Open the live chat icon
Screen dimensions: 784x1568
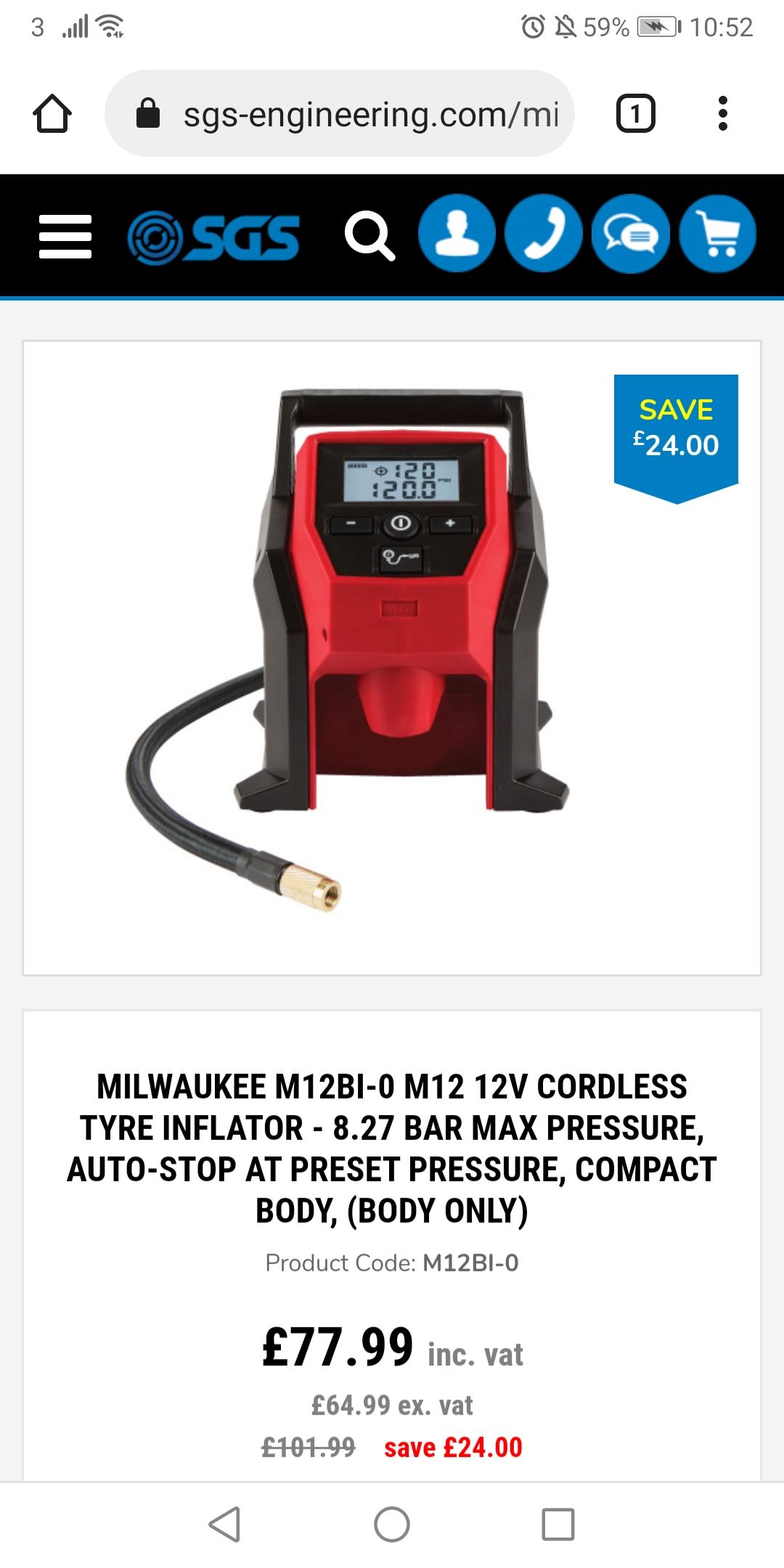coord(631,234)
